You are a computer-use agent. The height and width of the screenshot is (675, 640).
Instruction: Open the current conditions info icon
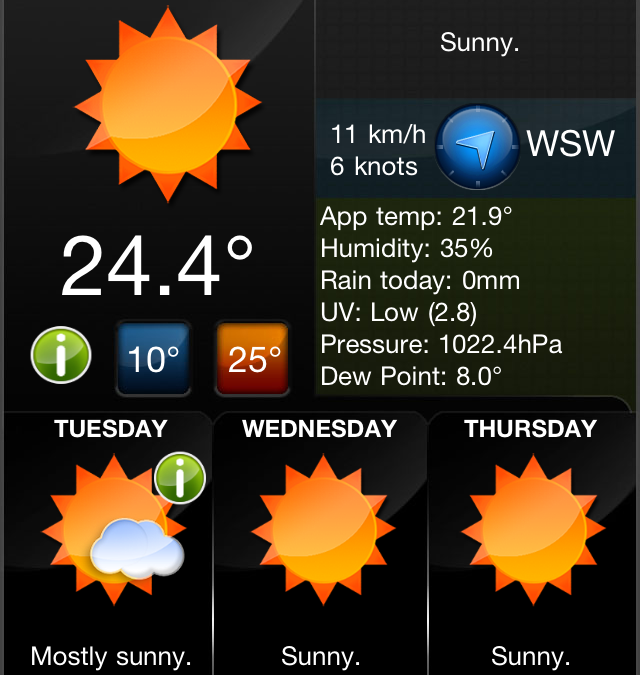click(x=61, y=355)
